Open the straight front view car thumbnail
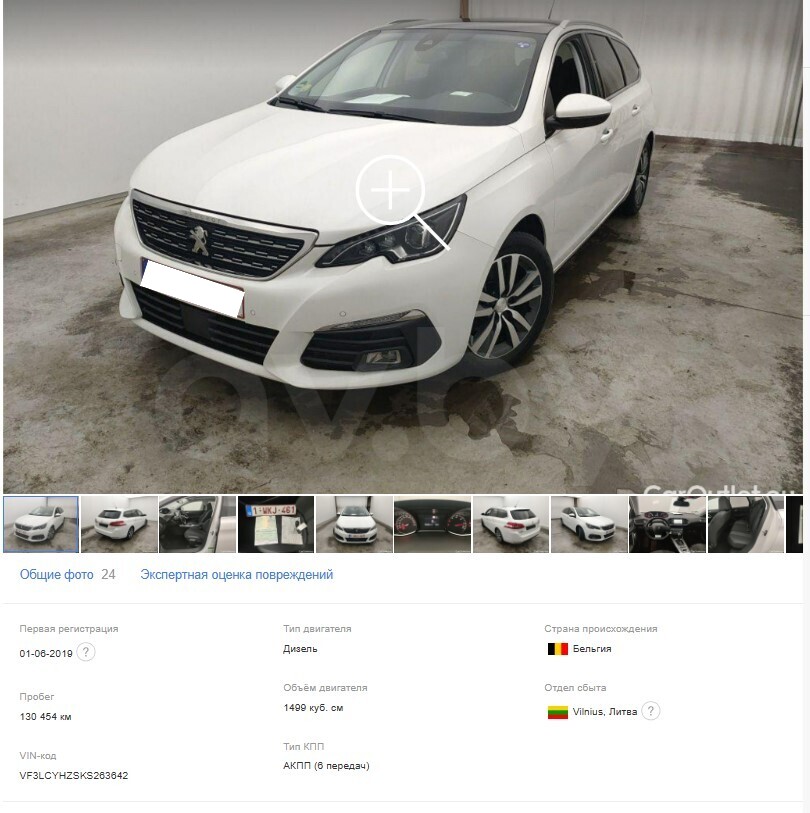This screenshot has width=810, height=813. coord(354,524)
